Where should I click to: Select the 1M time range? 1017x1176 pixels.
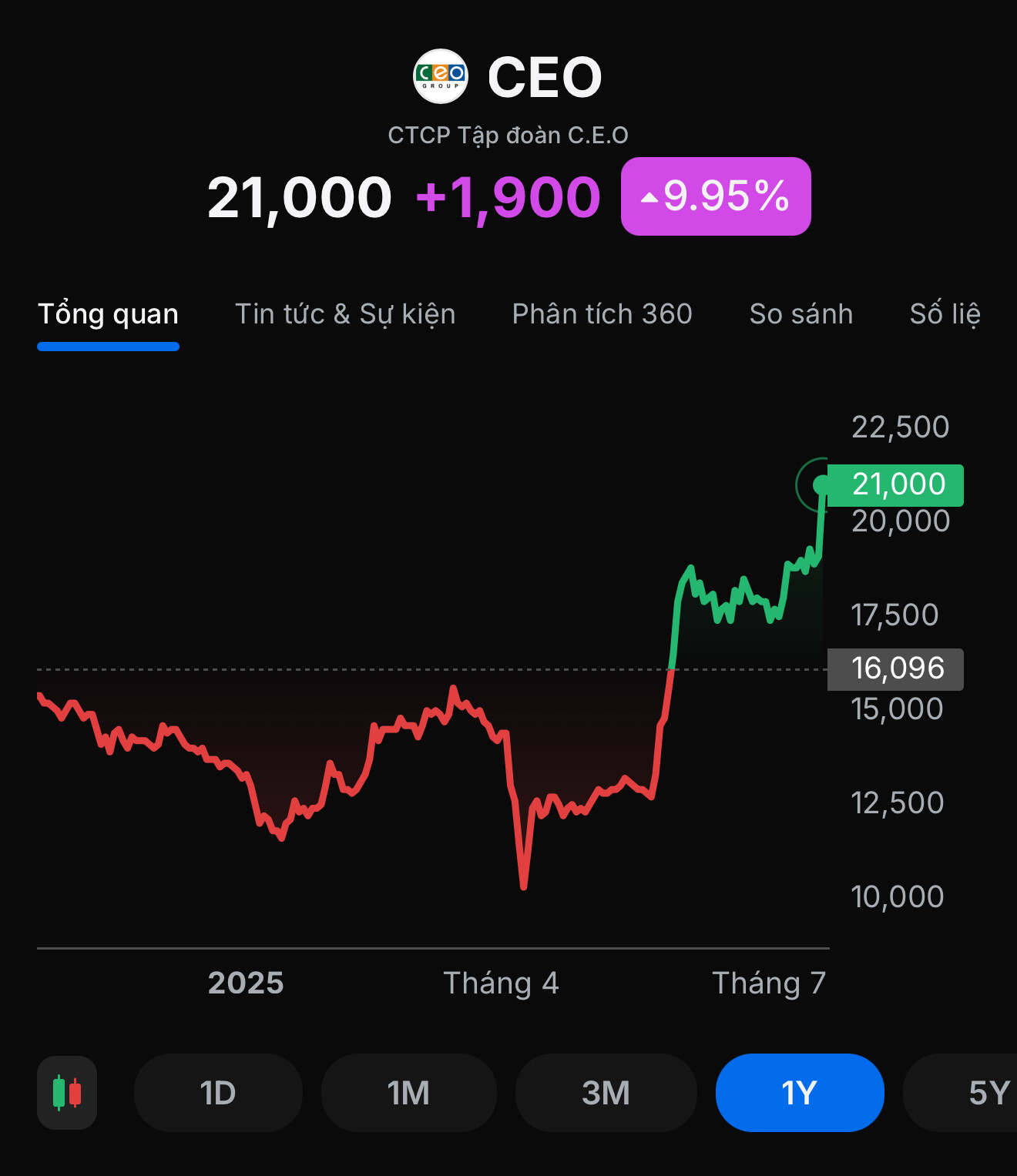coord(408,1093)
